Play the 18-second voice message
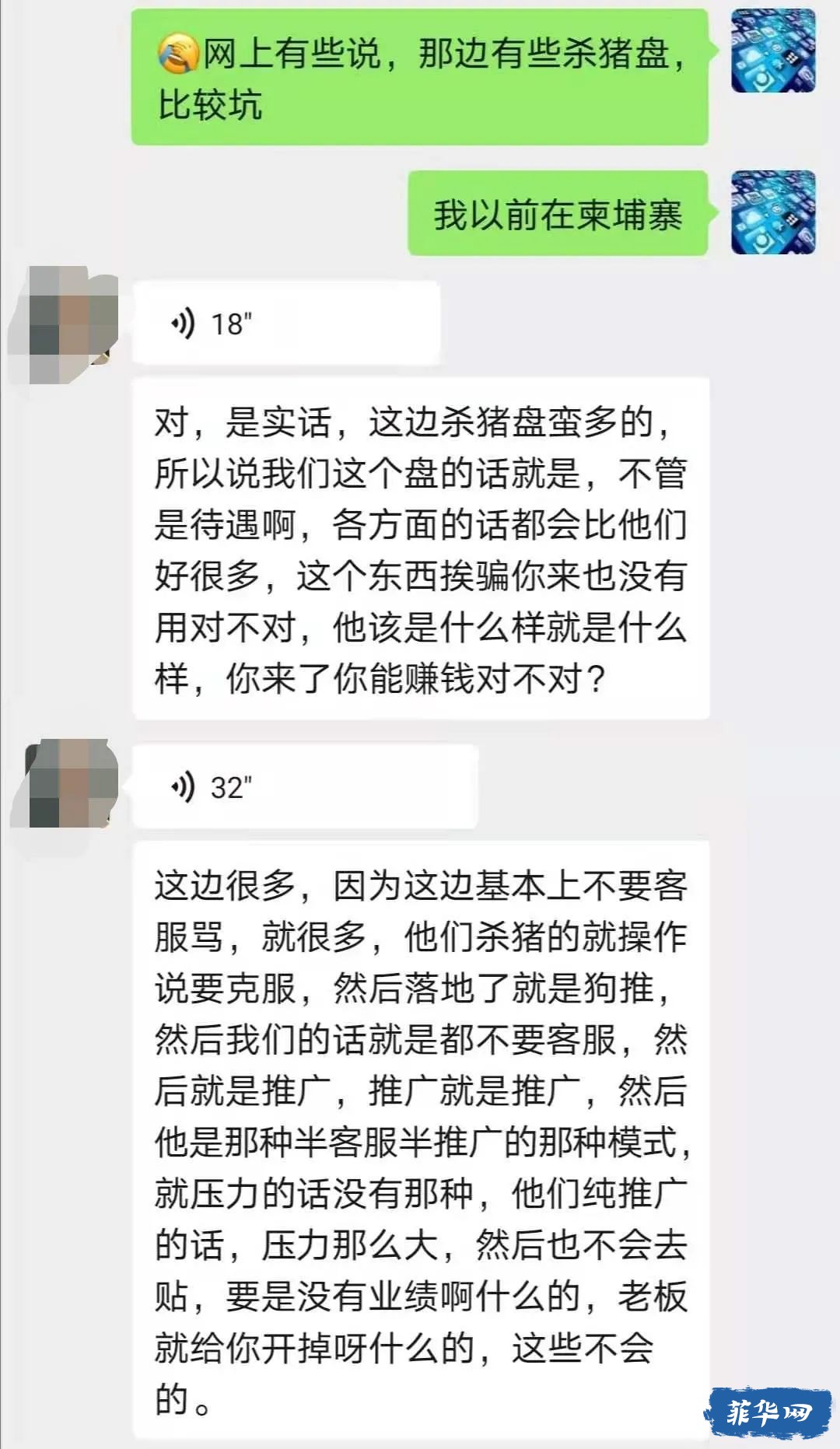The width and height of the screenshot is (840, 1449). point(285,323)
